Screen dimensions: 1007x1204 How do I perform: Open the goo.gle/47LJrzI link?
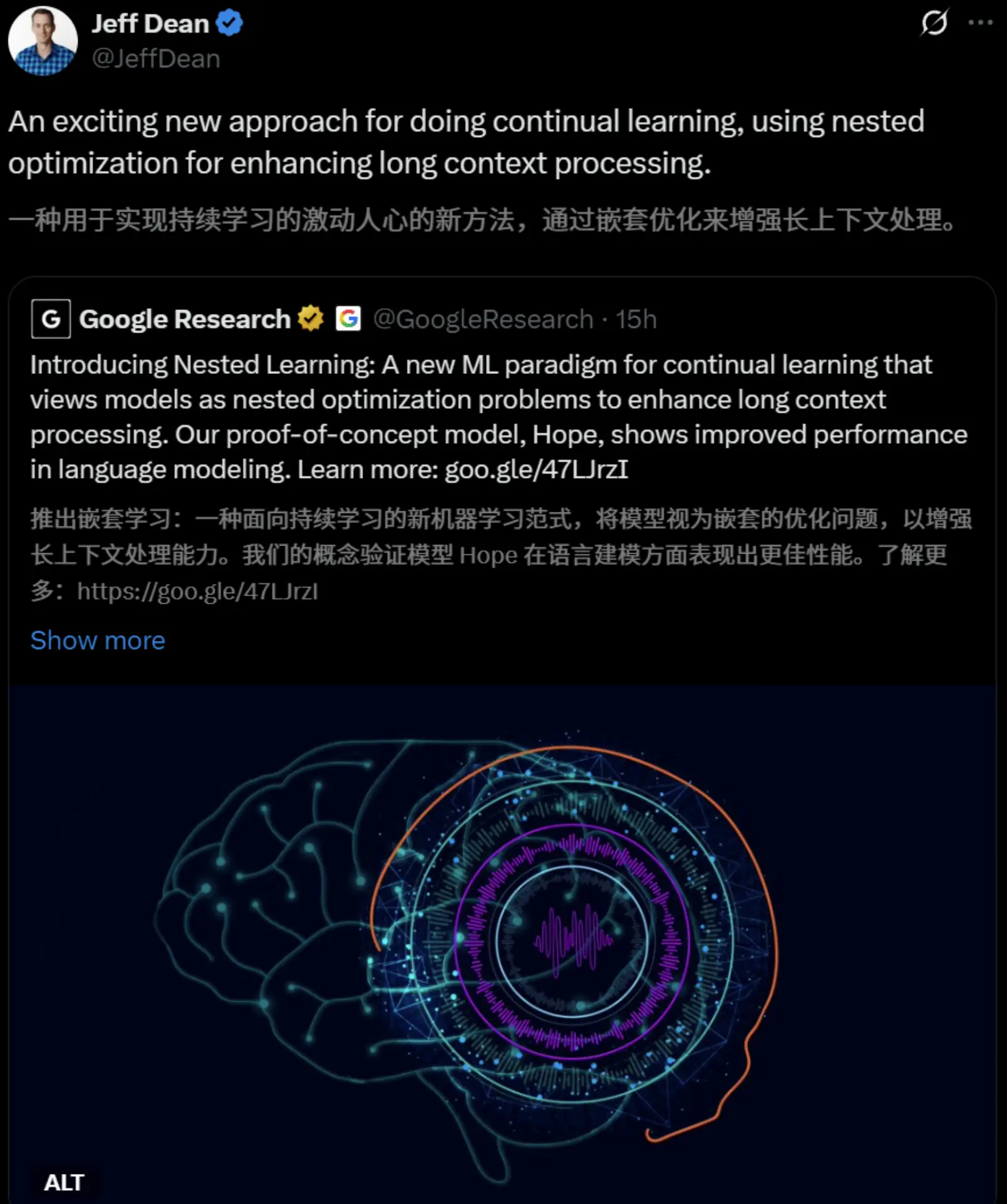coord(536,469)
